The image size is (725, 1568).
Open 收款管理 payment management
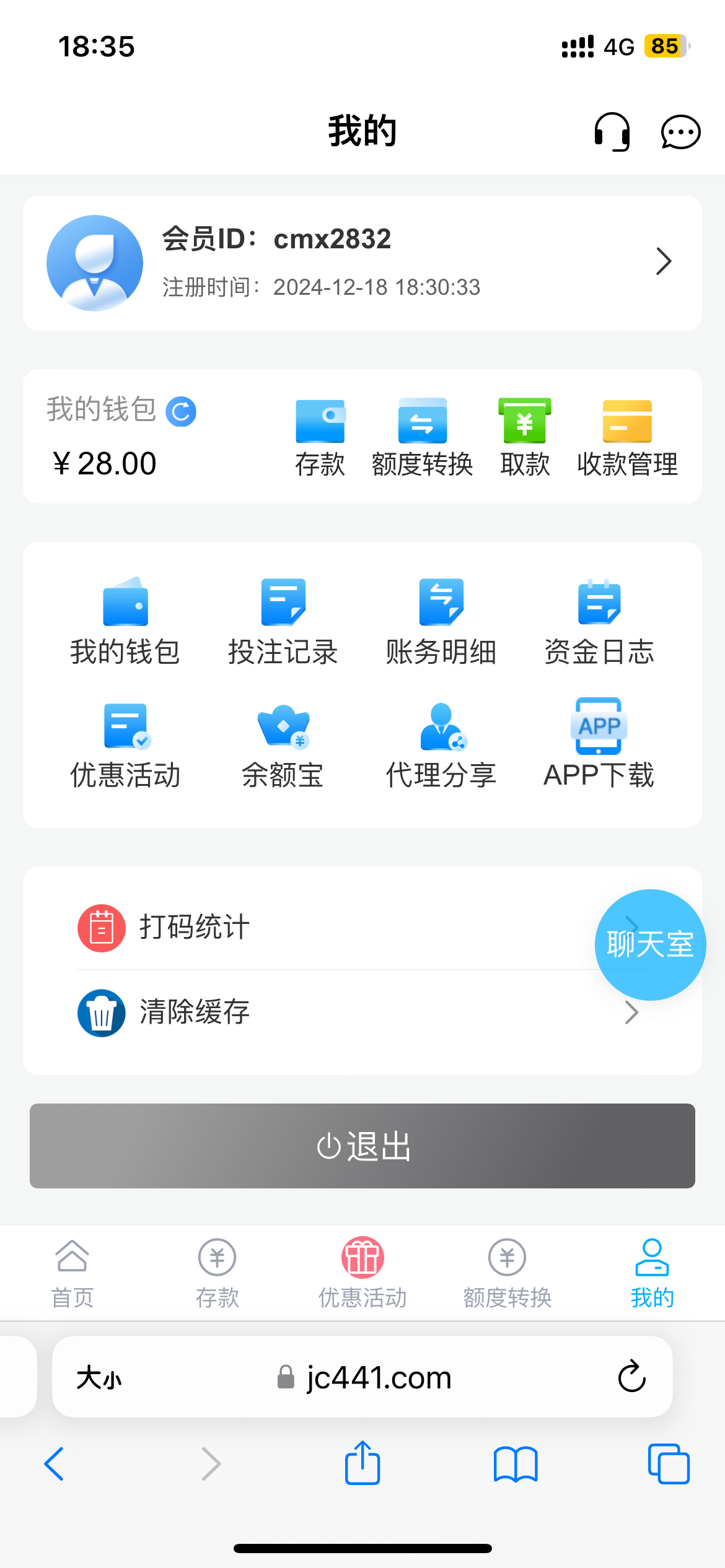coord(627,437)
